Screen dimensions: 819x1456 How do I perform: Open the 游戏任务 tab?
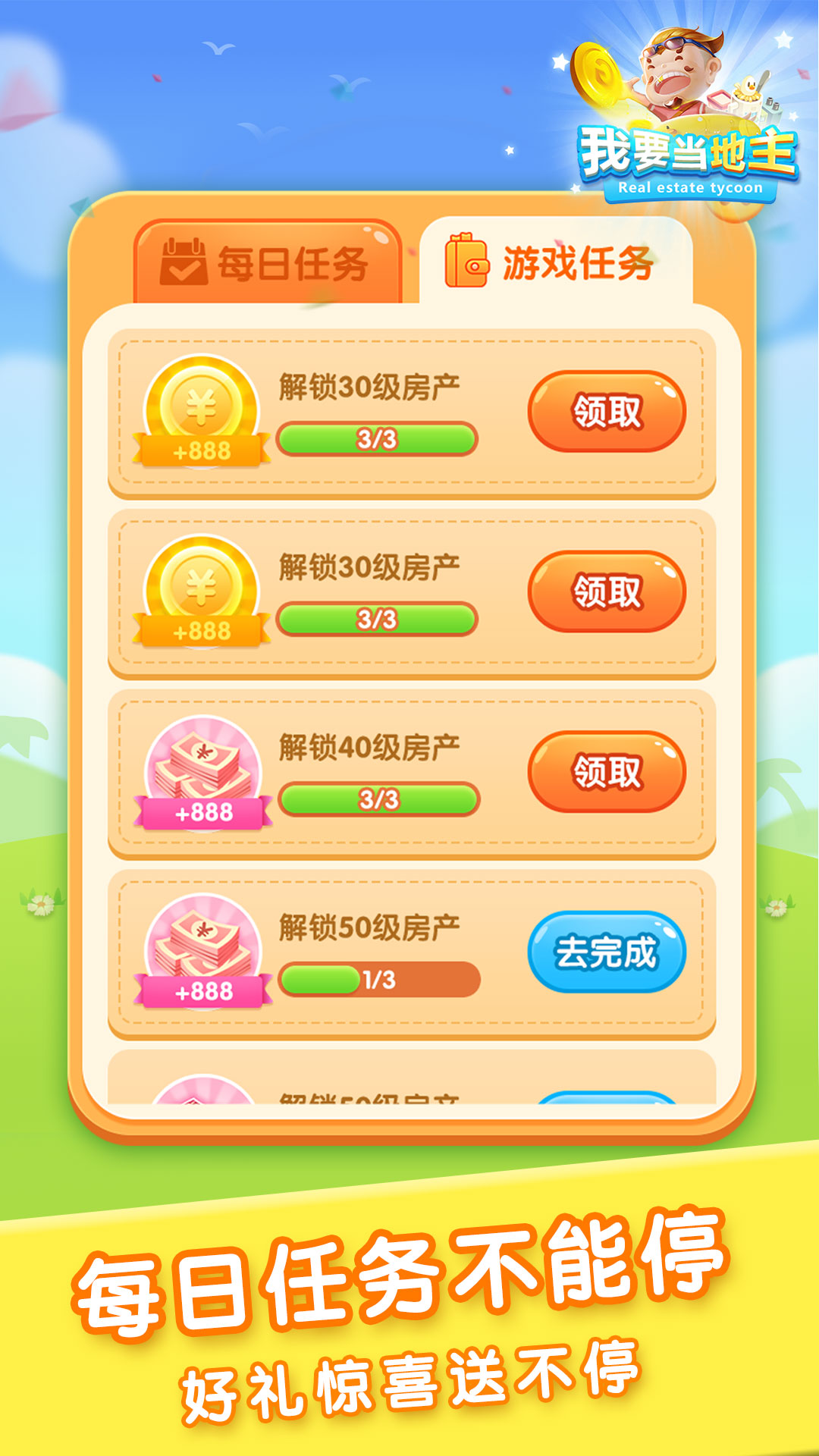pos(554,260)
